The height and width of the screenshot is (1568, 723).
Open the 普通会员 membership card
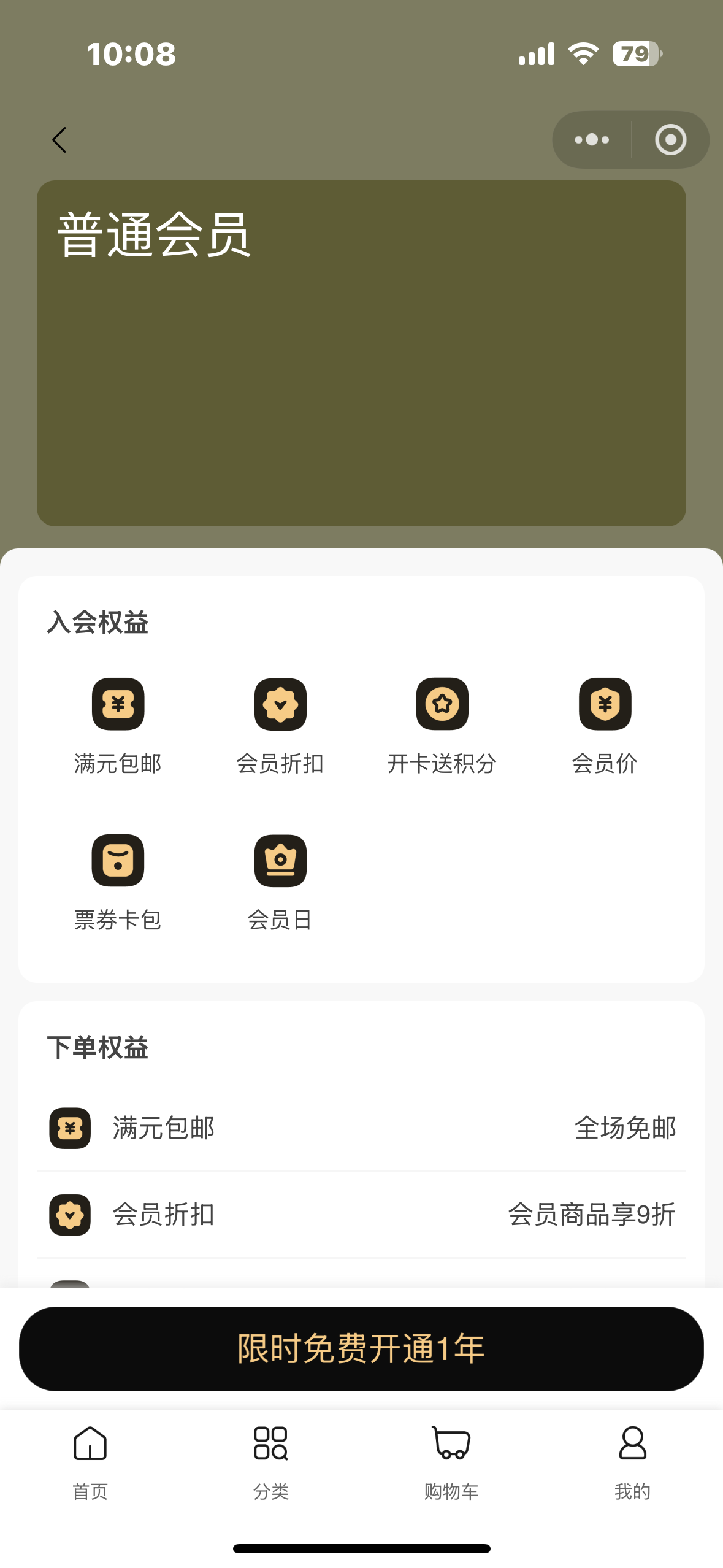[x=361, y=353]
